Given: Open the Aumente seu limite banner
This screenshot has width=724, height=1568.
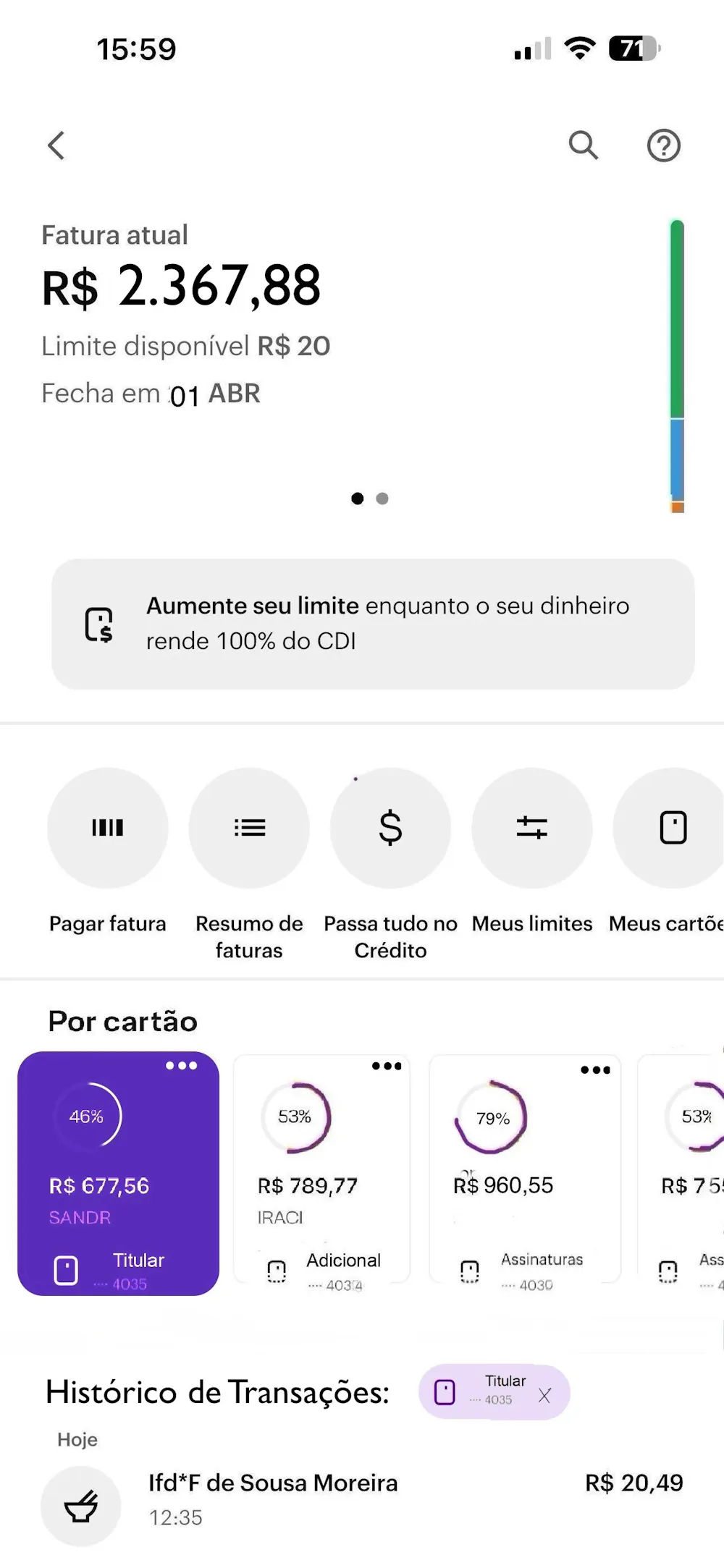Looking at the screenshot, I should pyautogui.click(x=373, y=624).
